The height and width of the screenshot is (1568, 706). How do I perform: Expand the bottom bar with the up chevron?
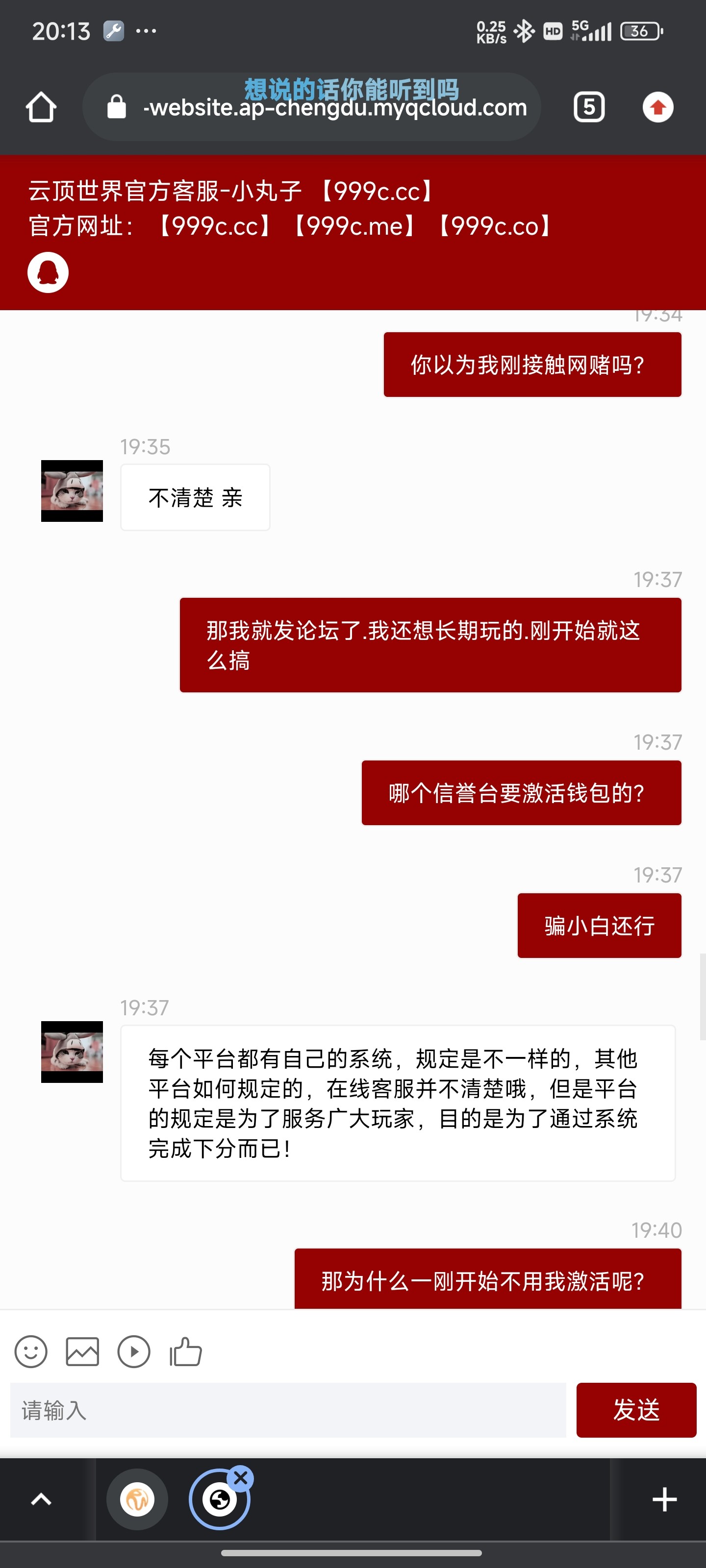point(41,1498)
